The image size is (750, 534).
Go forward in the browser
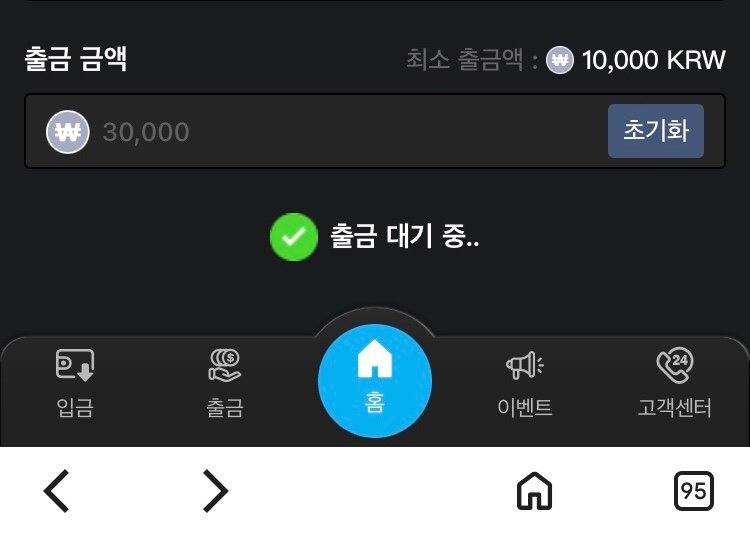click(215, 491)
